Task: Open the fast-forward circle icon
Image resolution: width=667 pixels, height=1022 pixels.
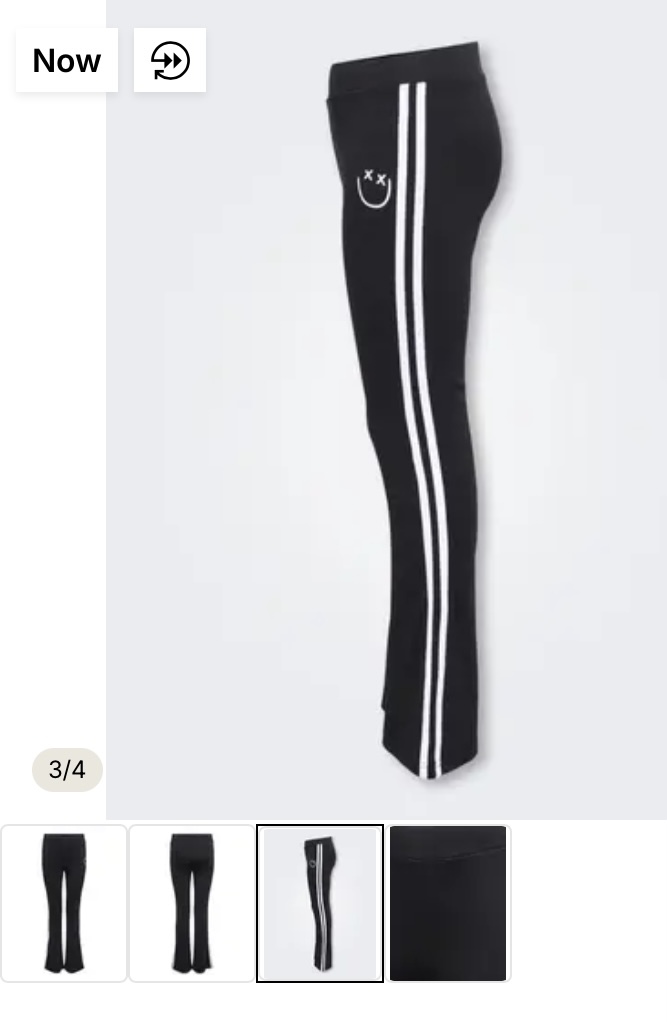Action: pos(170,60)
